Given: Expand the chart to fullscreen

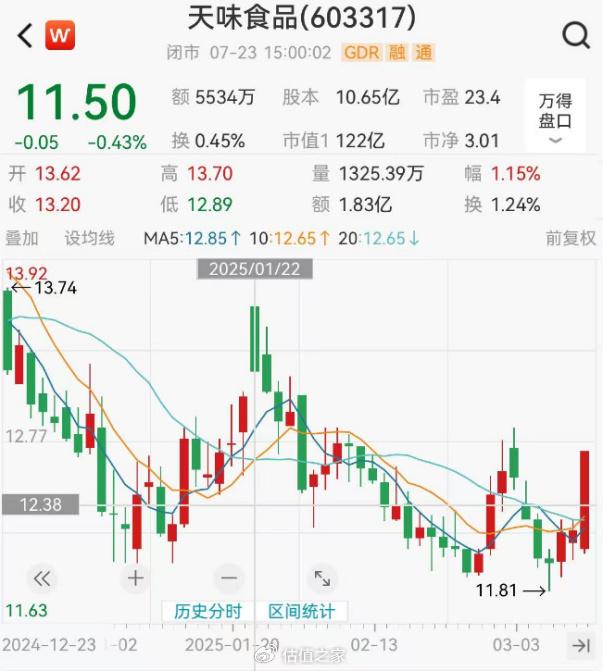Looking at the screenshot, I should click(x=322, y=578).
